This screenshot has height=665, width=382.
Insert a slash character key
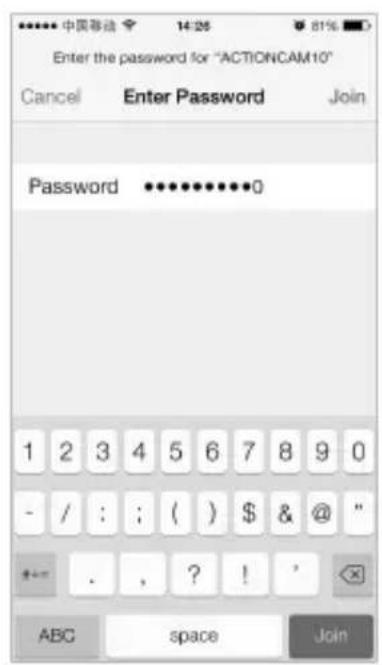click(x=66, y=513)
